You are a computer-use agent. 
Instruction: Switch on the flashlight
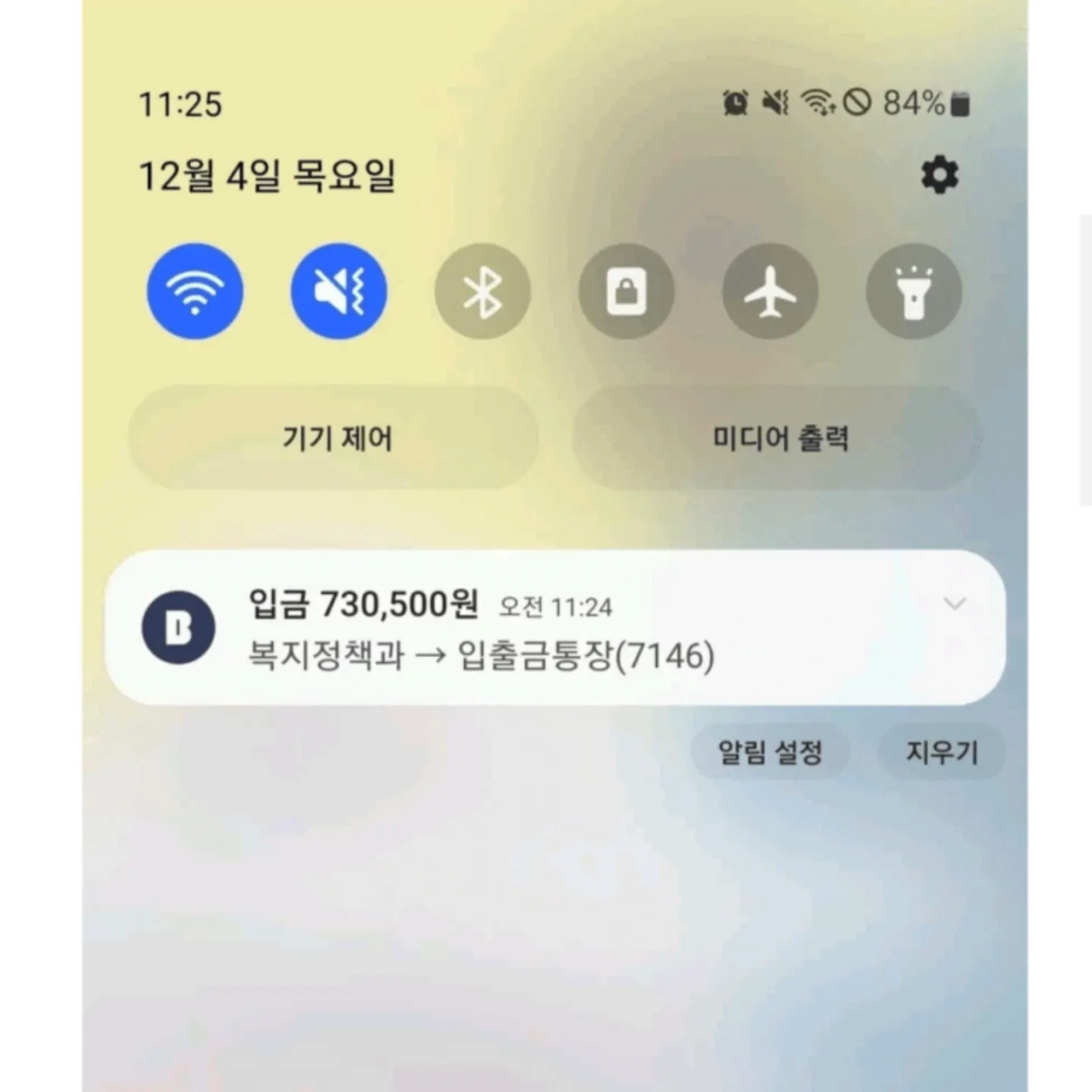pyautogui.click(x=914, y=292)
